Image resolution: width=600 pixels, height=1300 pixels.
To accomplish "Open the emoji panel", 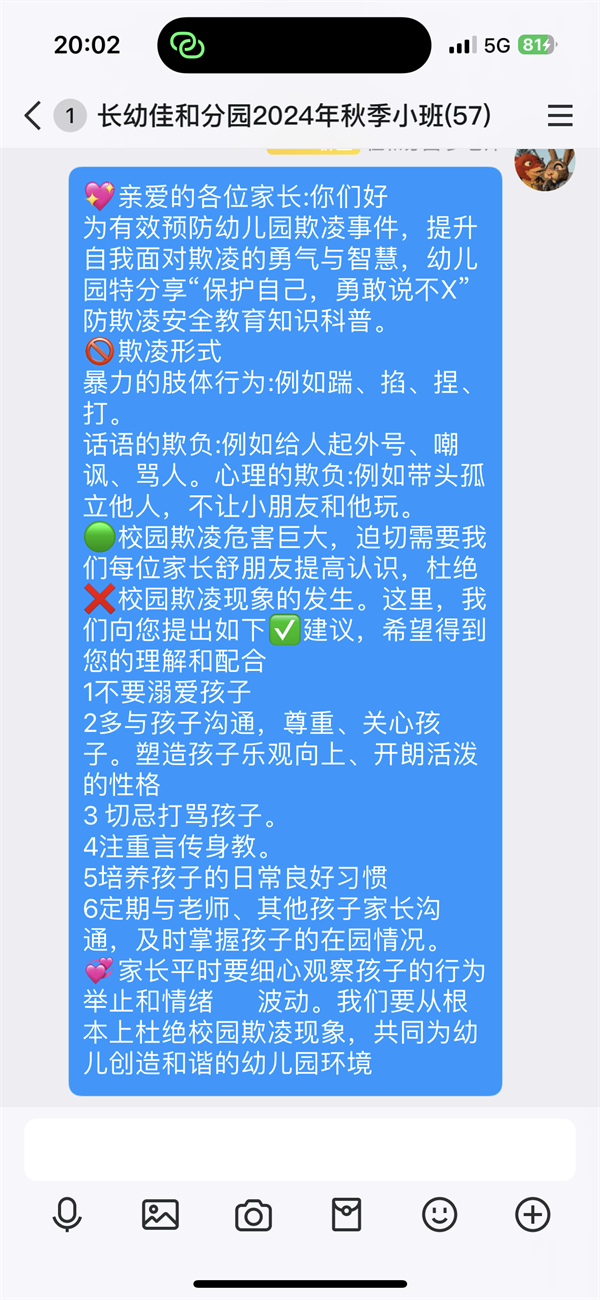I will coord(439,1215).
